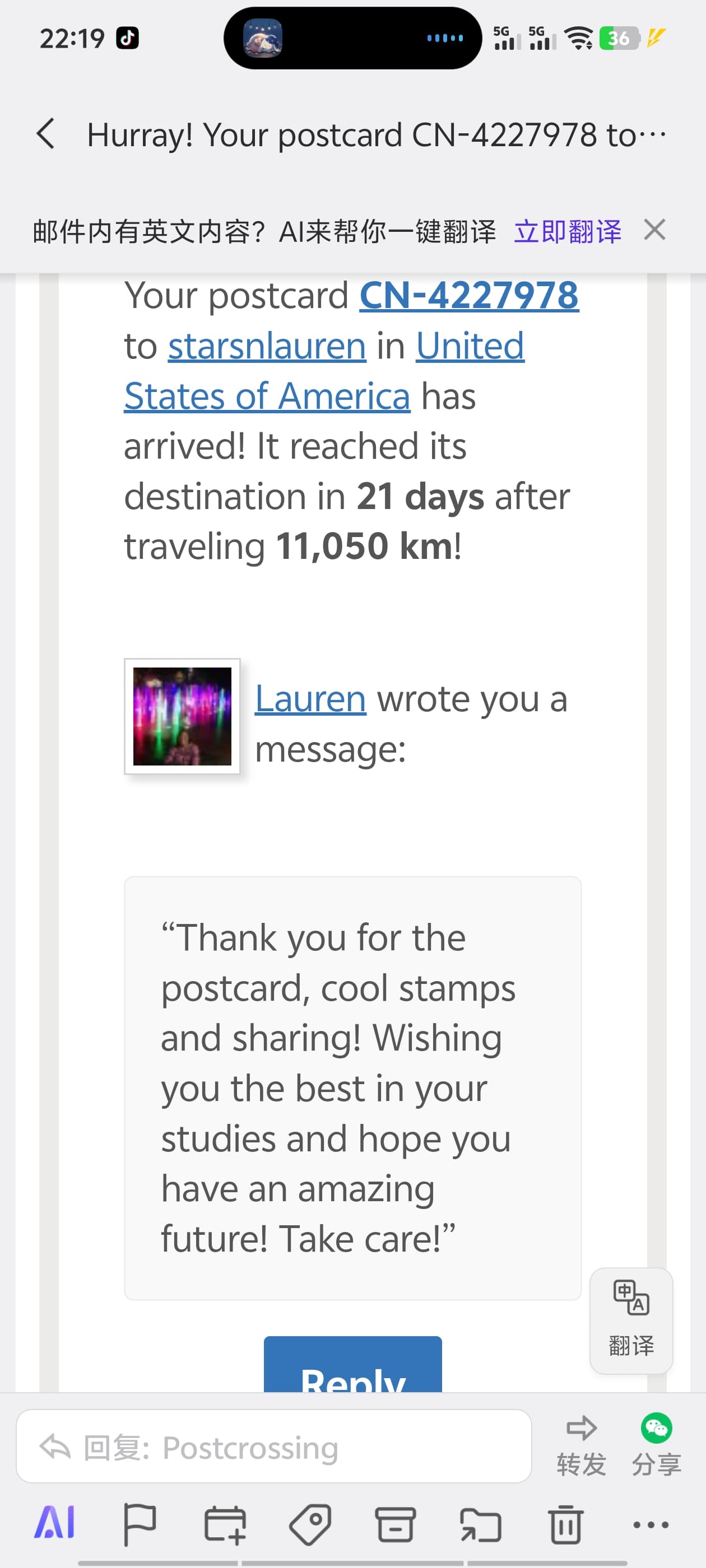Go back from this email
Viewport: 706px width, 1568px height.
coord(47,134)
